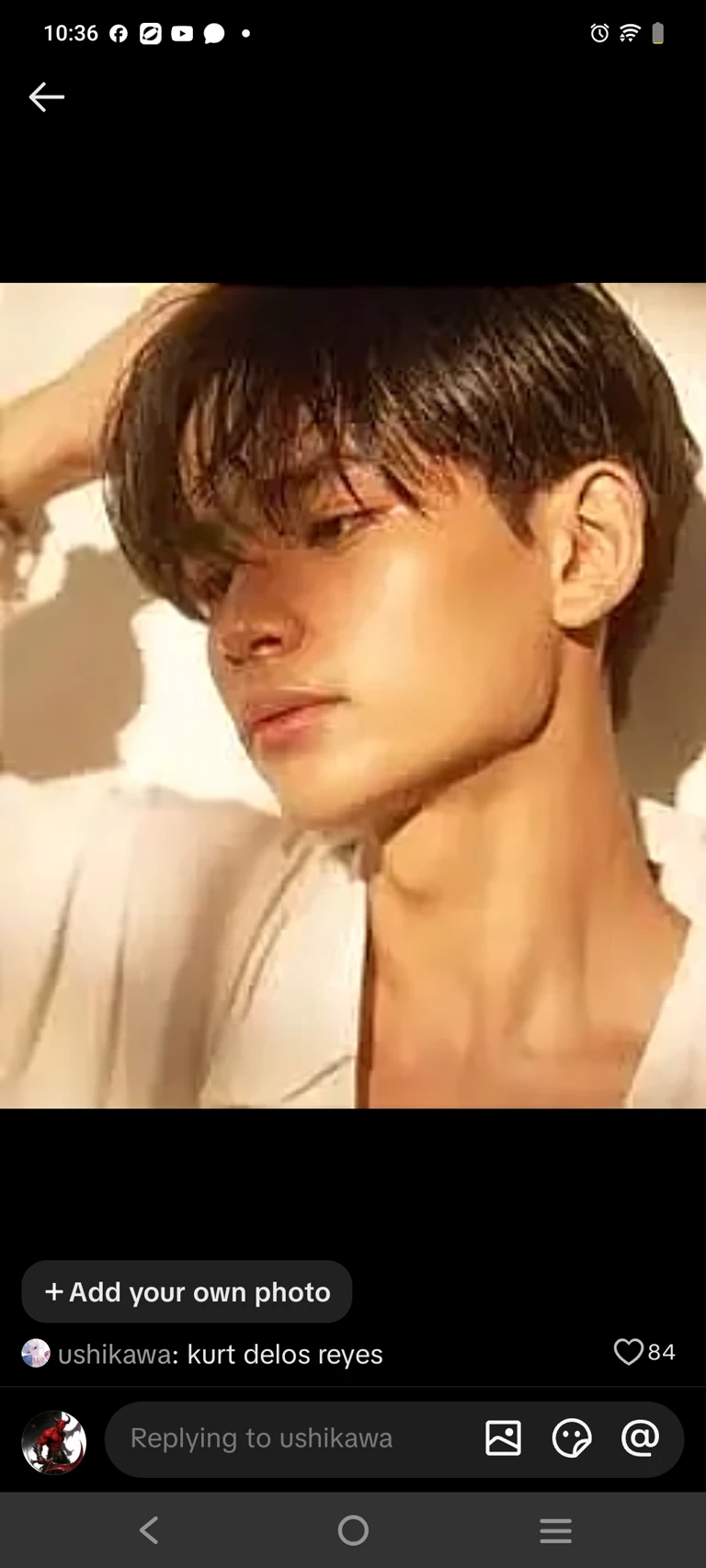Attach an image to the reply
This screenshot has height=1568, width=706.
(x=503, y=1438)
